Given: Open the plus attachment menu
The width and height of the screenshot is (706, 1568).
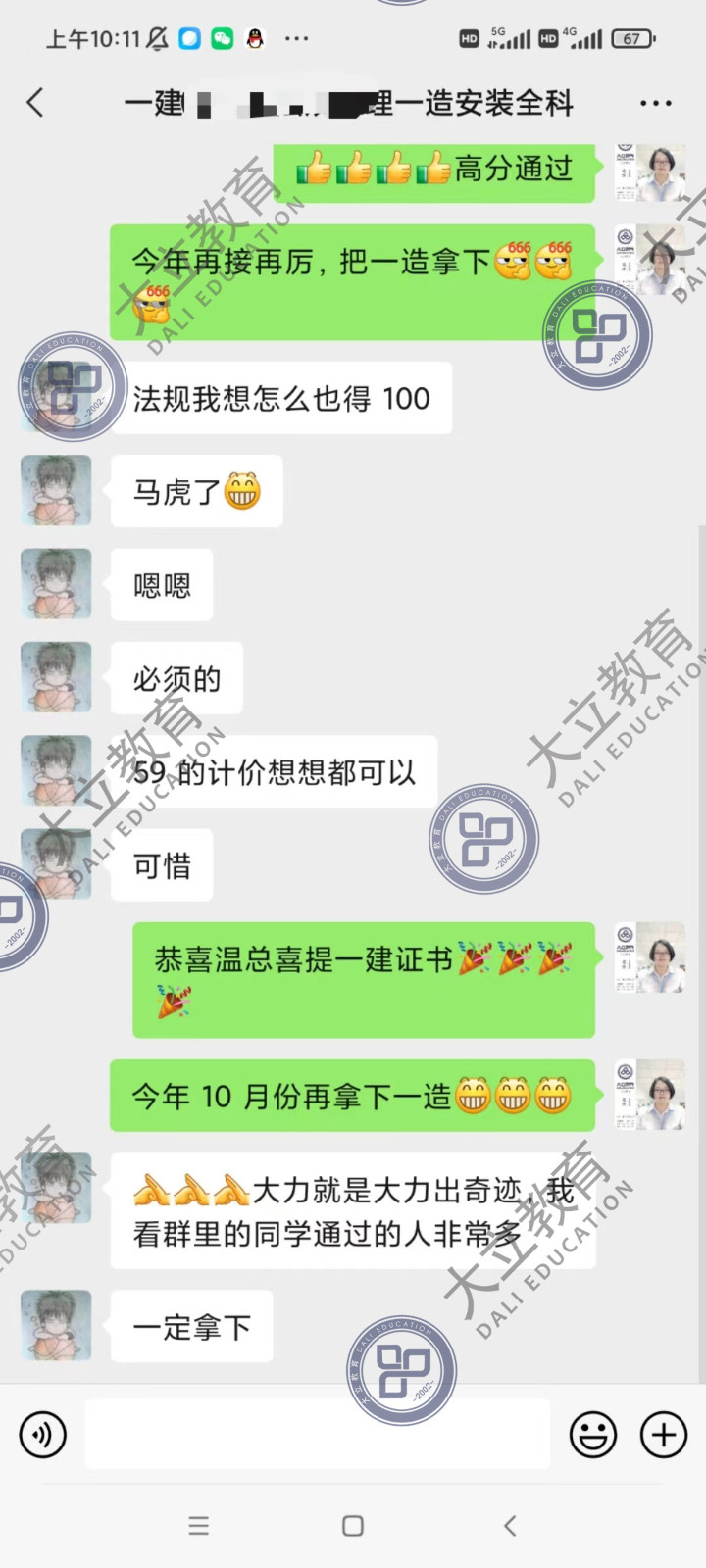Looking at the screenshot, I should tap(664, 1435).
